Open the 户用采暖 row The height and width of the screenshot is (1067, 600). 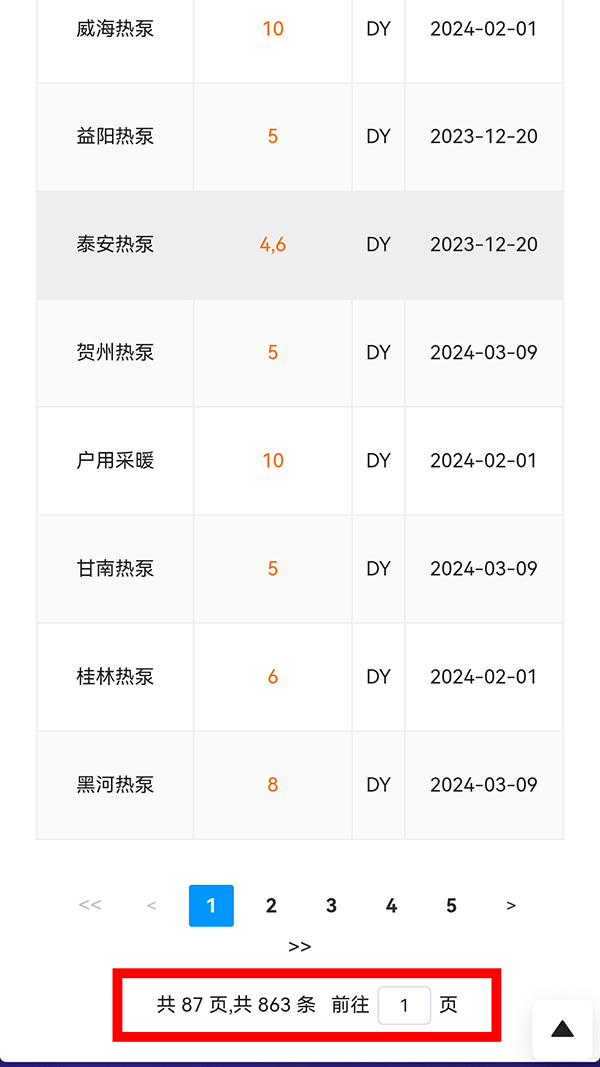pyautogui.click(x=115, y=461)
